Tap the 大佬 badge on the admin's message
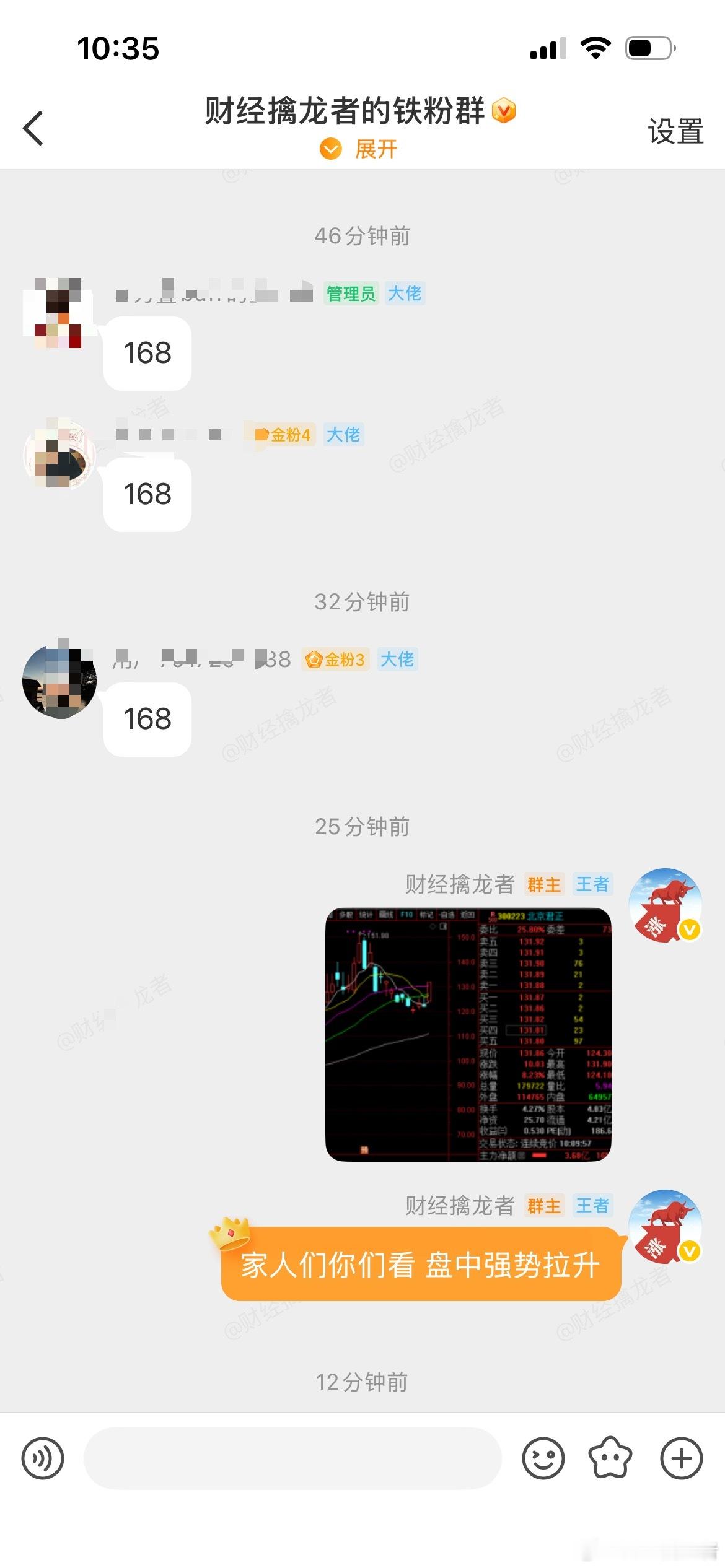This screenshot has width=725, height=1568. pos(404,294)
